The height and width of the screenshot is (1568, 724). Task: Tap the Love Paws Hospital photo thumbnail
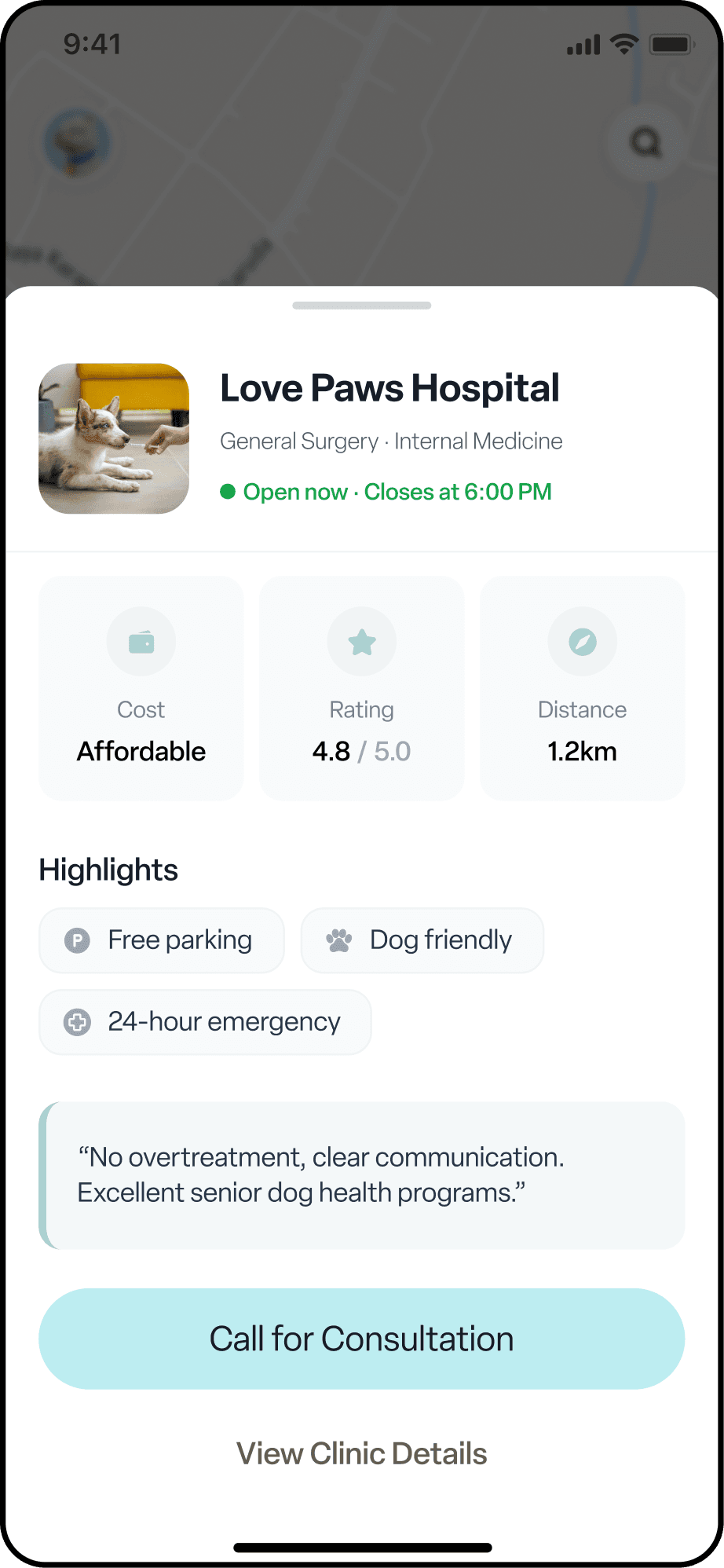[x=113, y=439]
